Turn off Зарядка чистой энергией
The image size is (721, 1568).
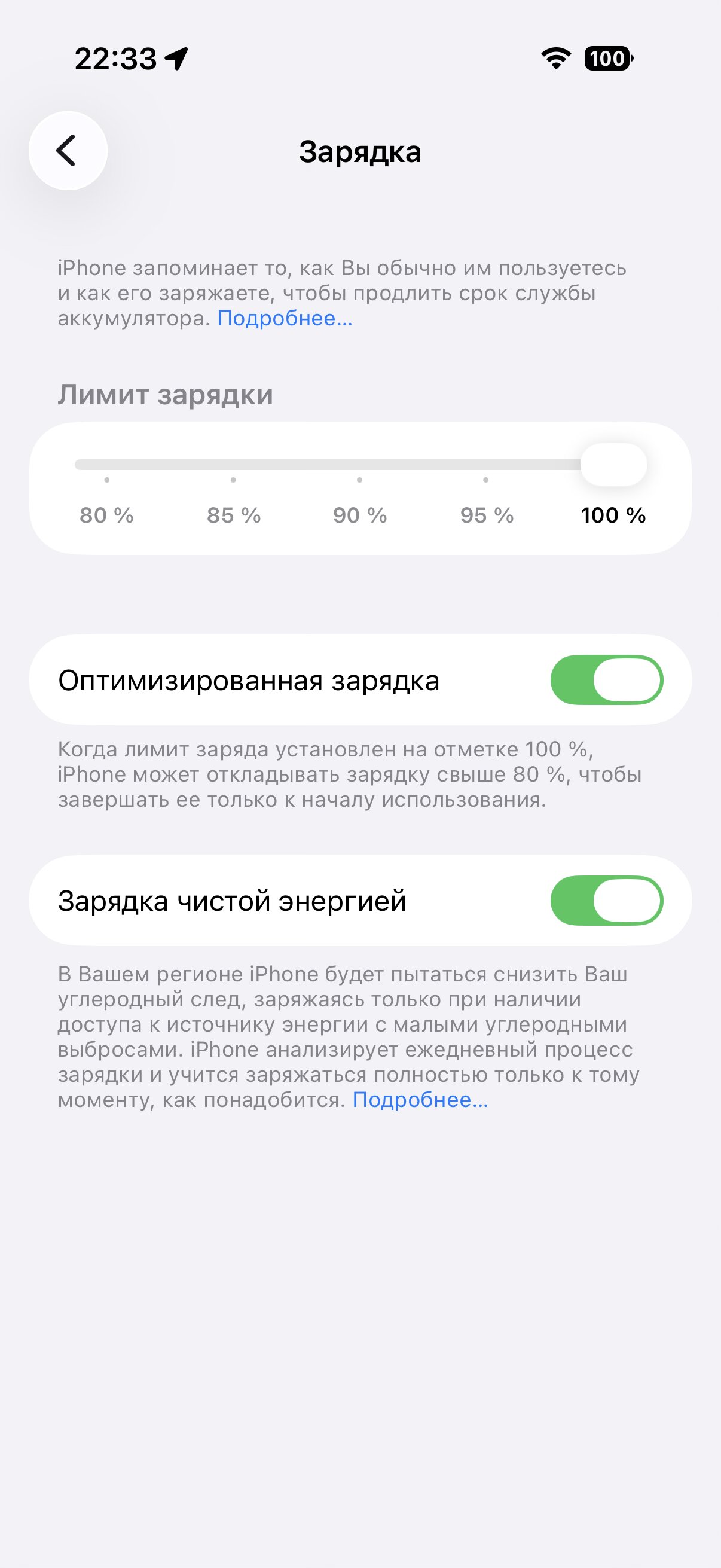tap(606, 900)
